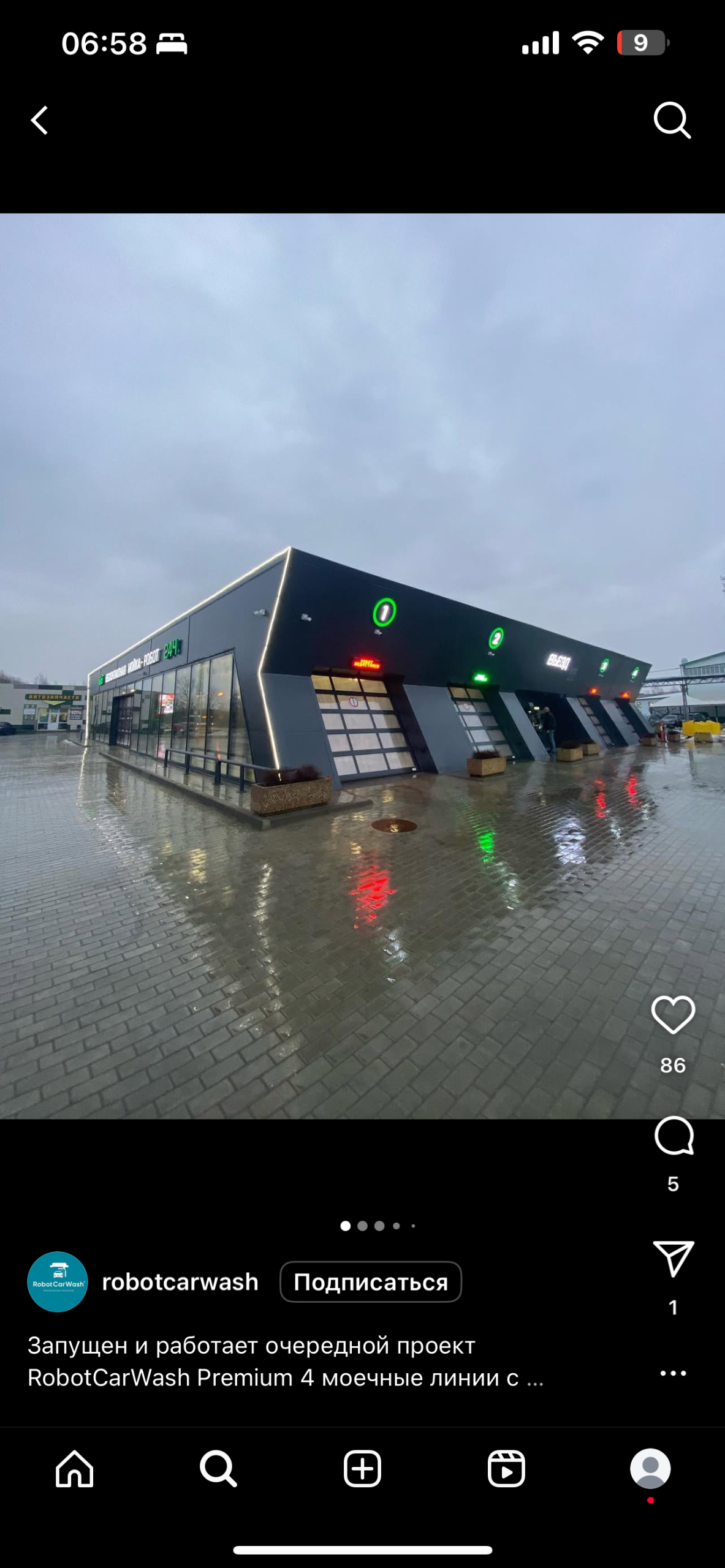Image resolution: width=725 pixels, height=1568 pixels.
Task: Create a new post with plus tab
Action: (362, 1469)
